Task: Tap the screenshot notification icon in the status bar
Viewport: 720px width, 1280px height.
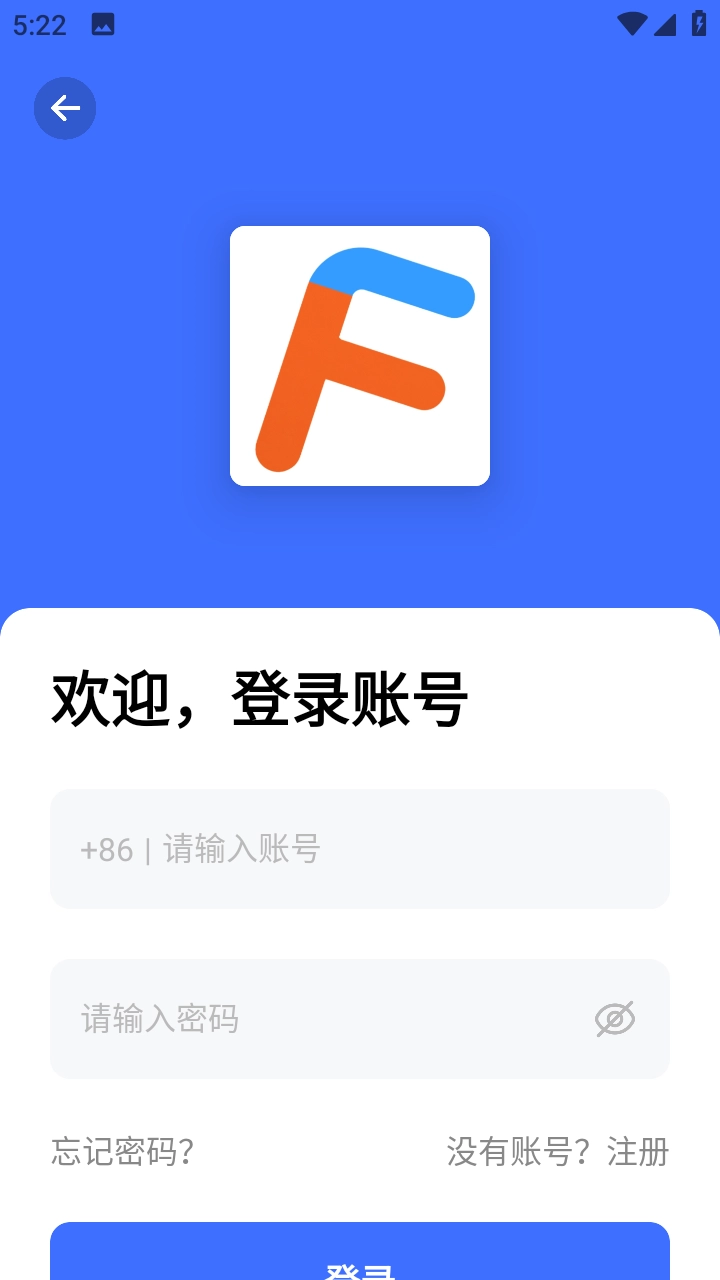Action: click(103, 25)
